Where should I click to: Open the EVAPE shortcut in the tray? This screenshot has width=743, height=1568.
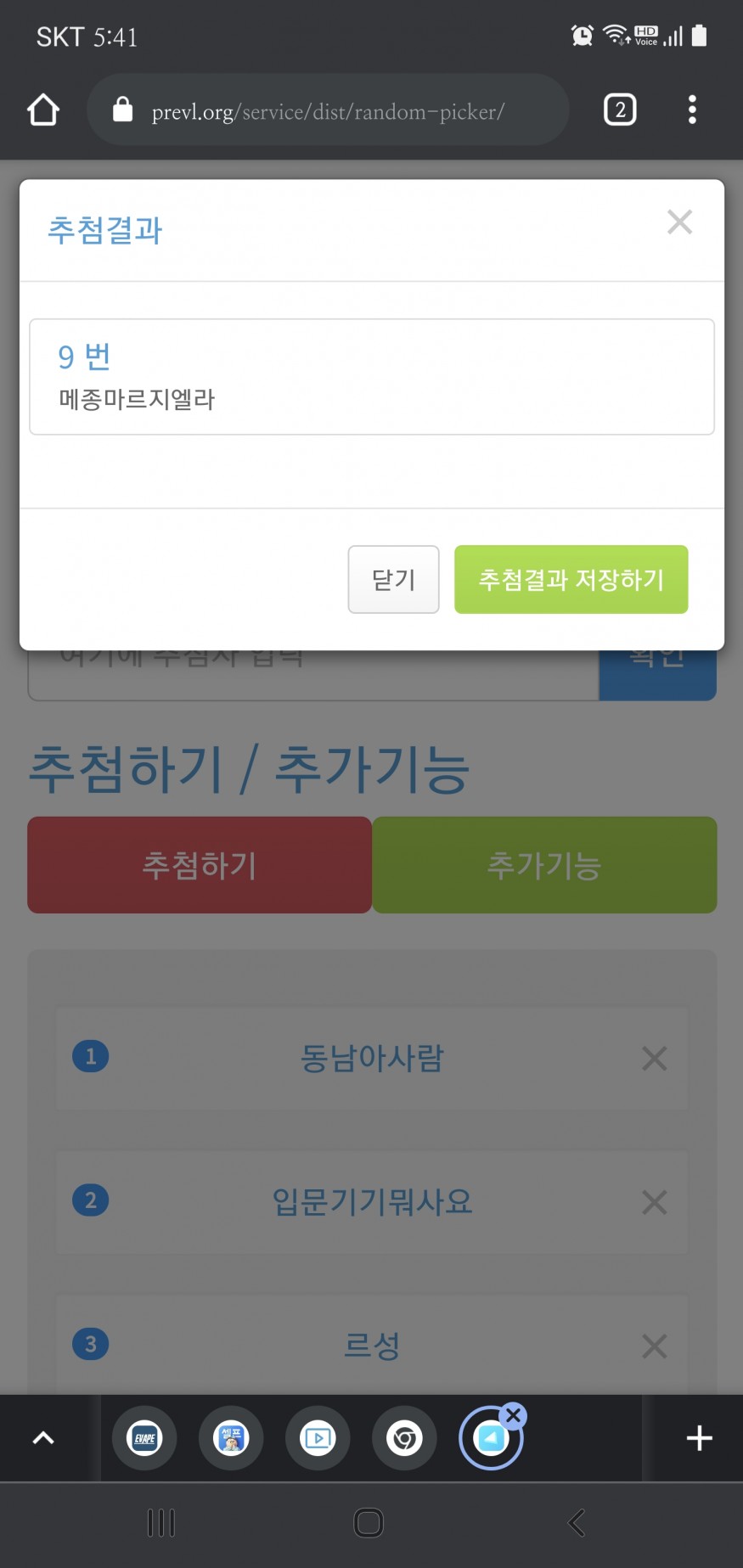tap(145, 1438)
